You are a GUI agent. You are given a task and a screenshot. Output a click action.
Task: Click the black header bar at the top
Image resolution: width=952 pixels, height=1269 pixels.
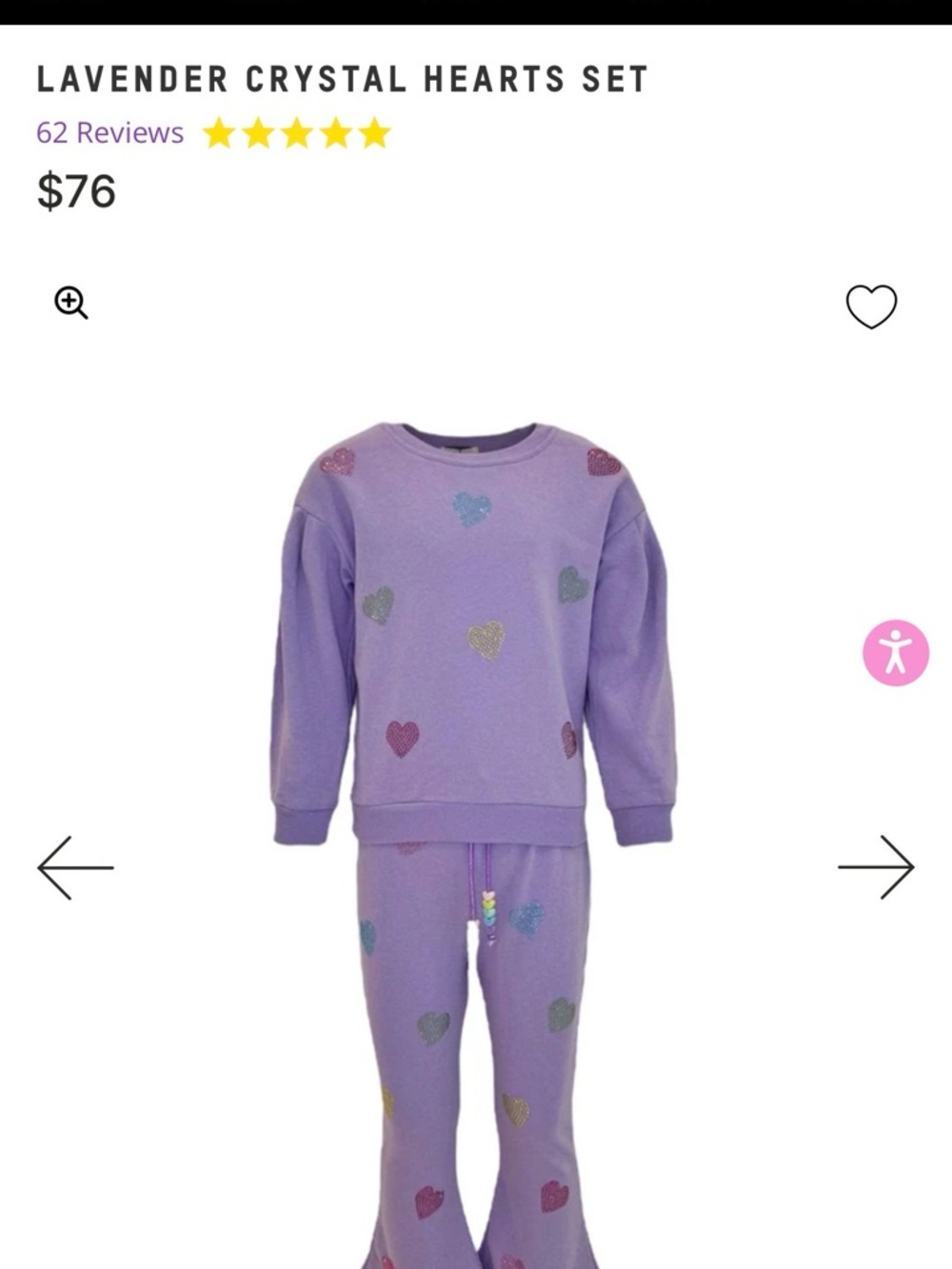point(476,11)
